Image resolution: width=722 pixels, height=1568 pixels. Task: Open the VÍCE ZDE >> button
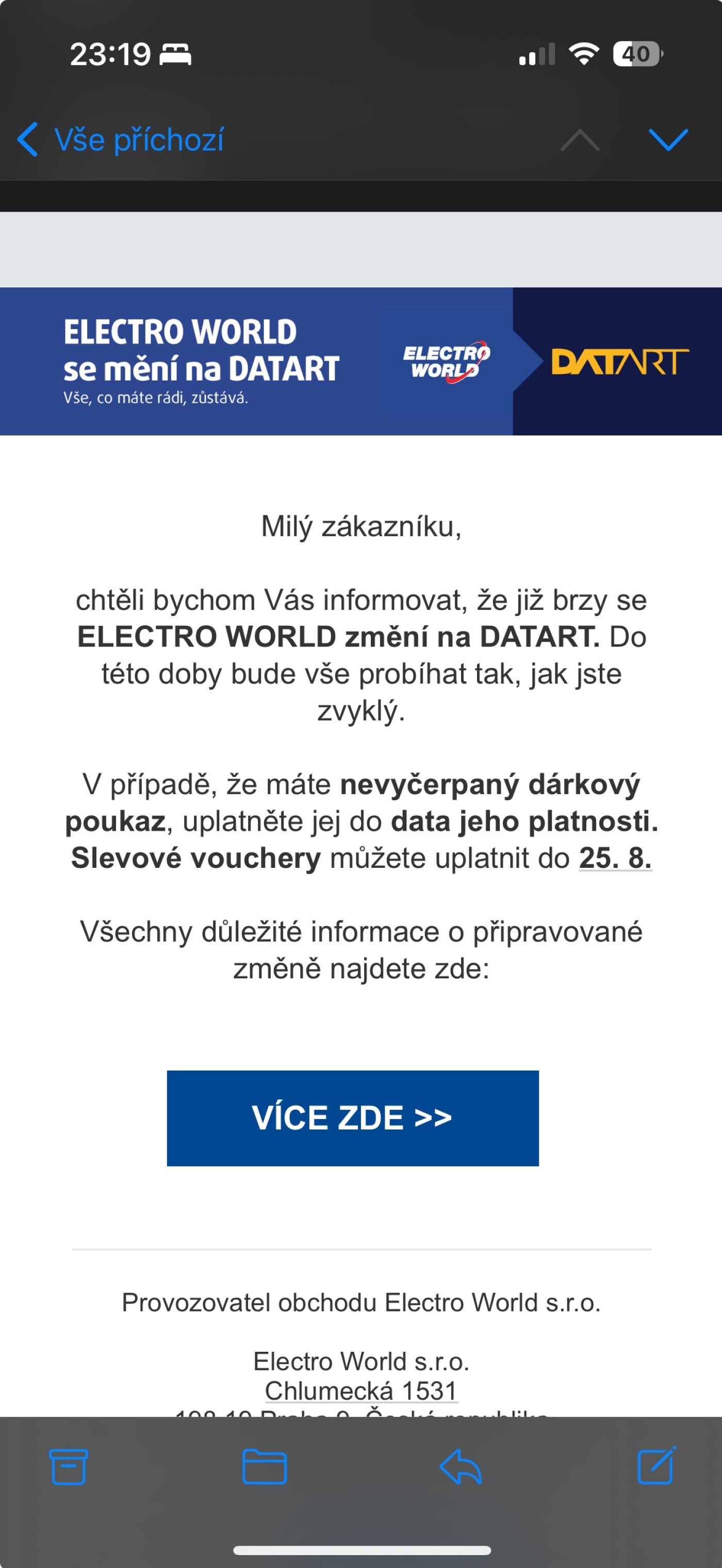(353, 1118)
